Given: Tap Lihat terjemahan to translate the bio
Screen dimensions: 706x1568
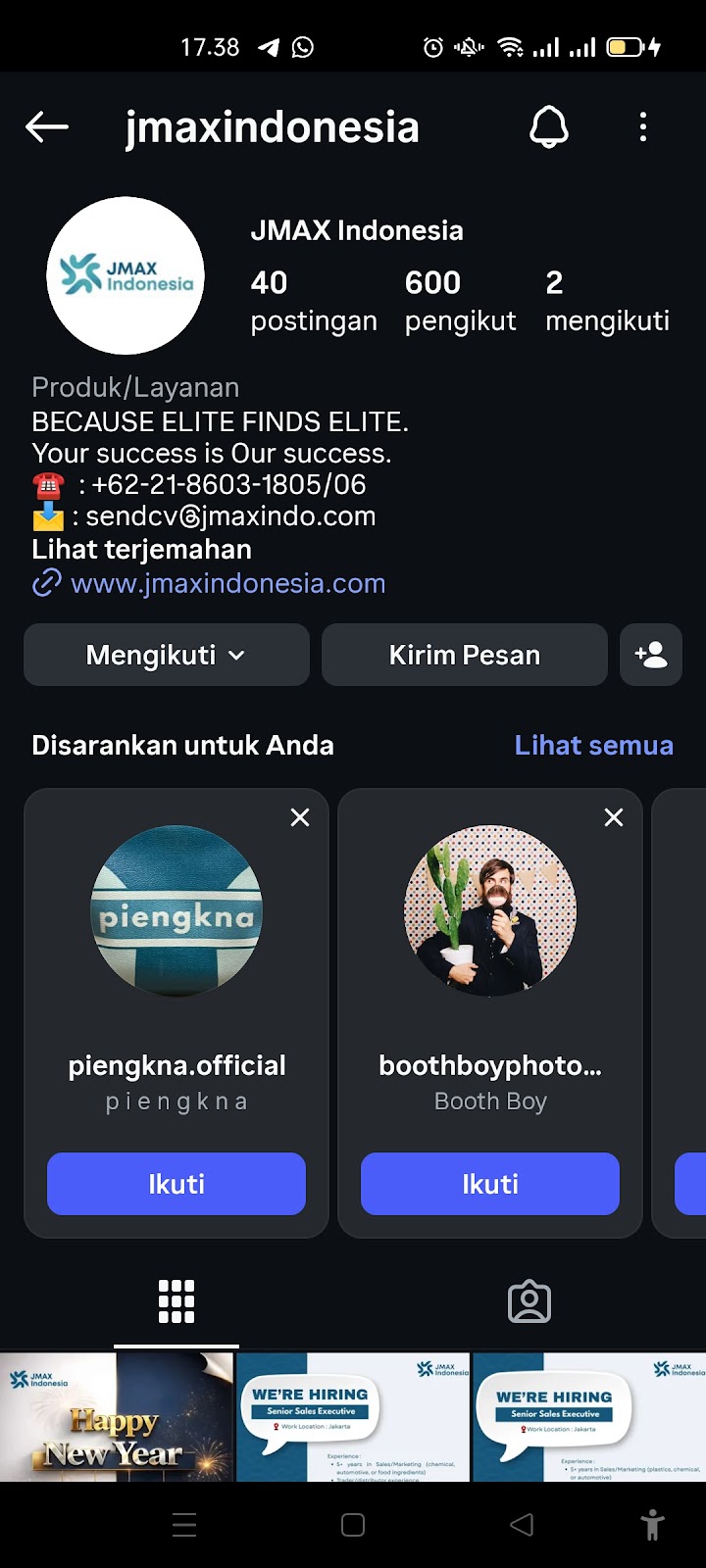Looking at the screenshot, I should tap(141, 549).
